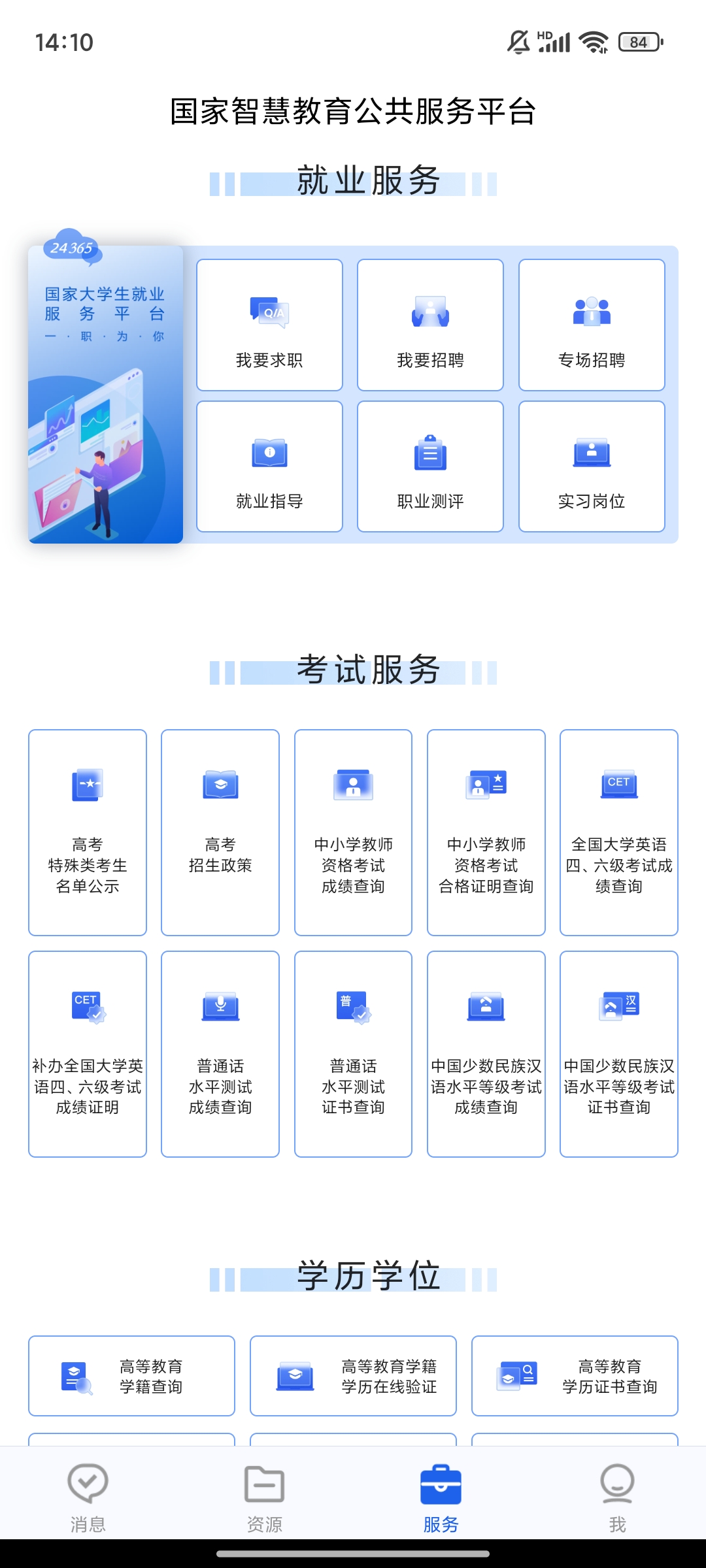The width and height of the screenshot is (706, 1568).
Task: Switch to the 资源 resources tab
Action: tap(265, 1499)
